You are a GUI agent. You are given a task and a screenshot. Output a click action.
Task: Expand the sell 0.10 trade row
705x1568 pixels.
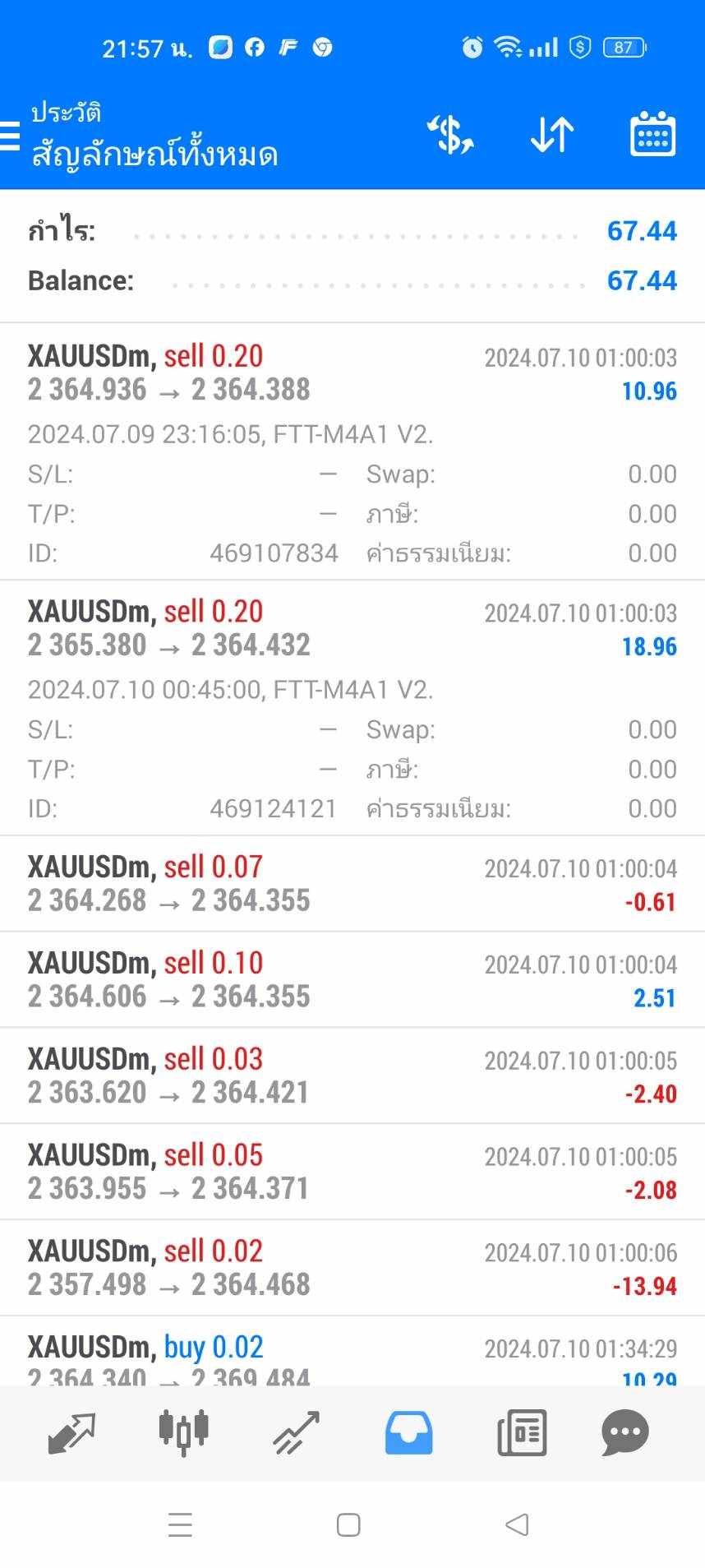click(352, 979)
